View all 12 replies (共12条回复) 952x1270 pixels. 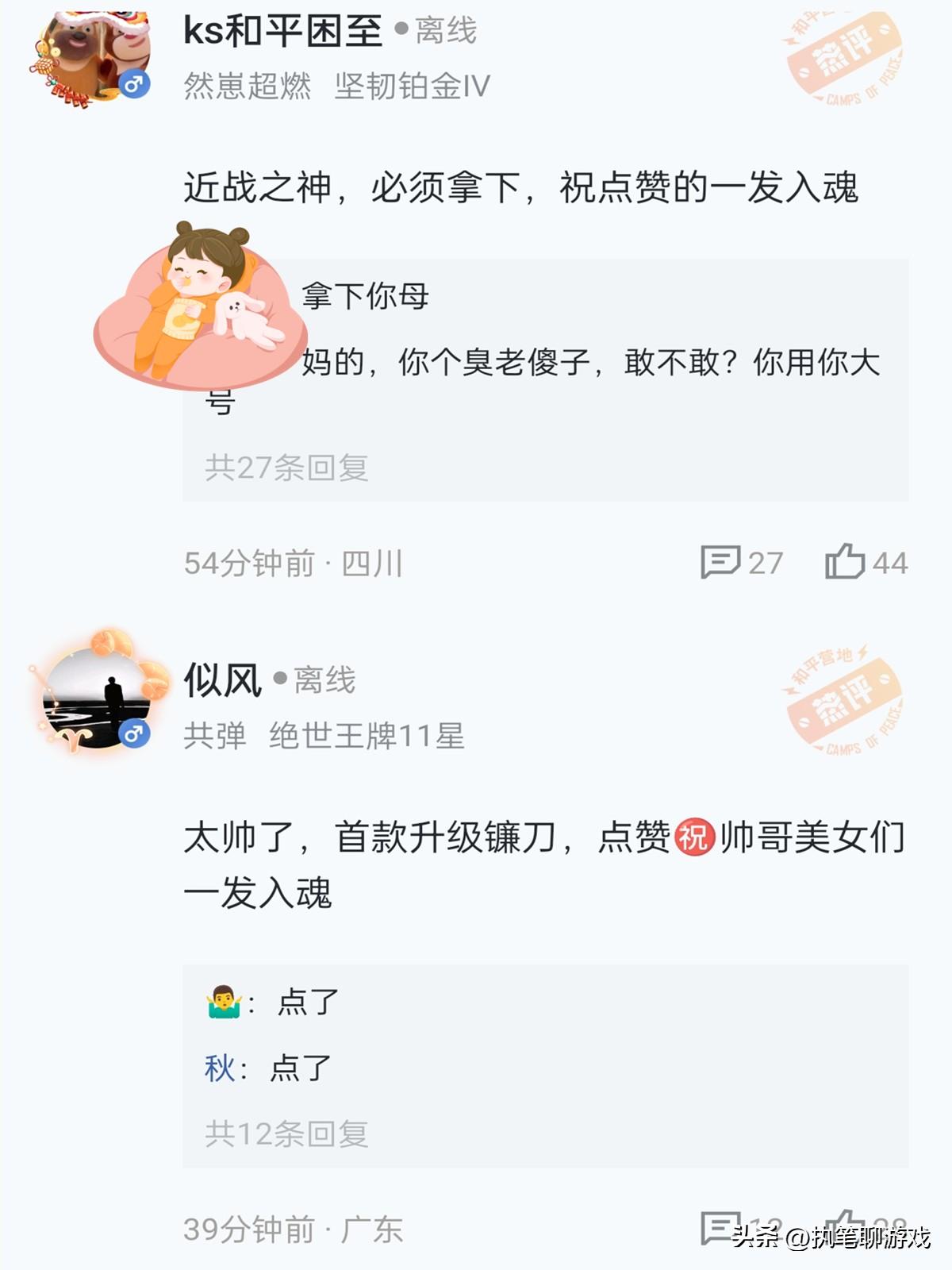tap(286, 1133)
